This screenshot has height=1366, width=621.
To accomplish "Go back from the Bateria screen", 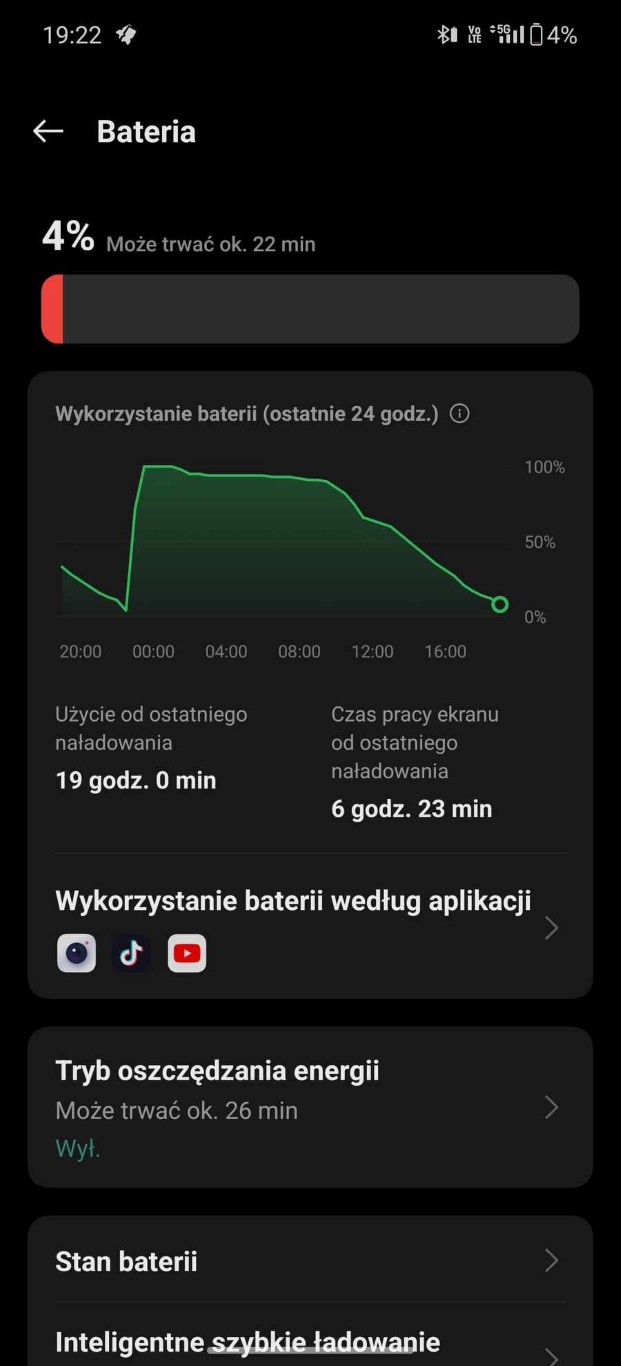I will coord(48,131).
